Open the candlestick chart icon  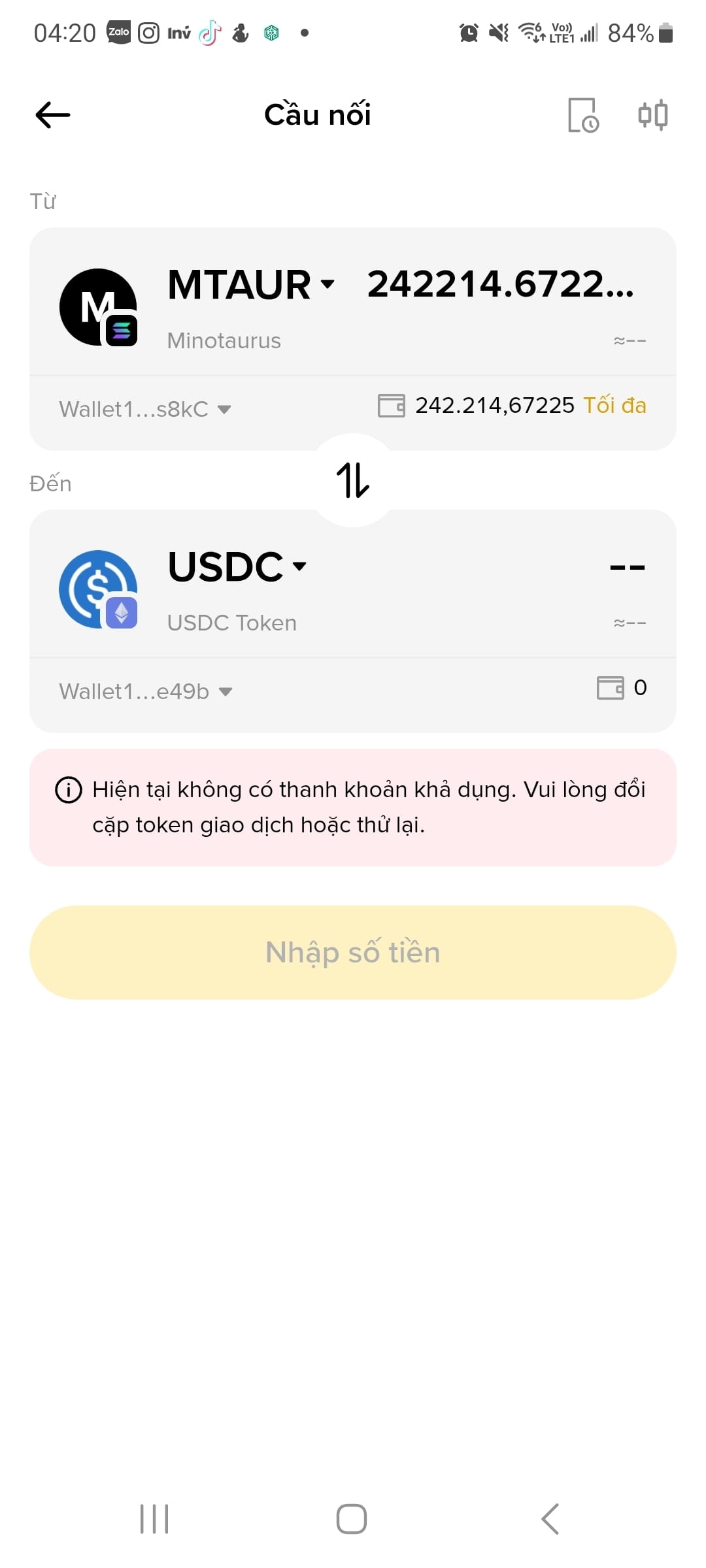click(x=652, y=115)
